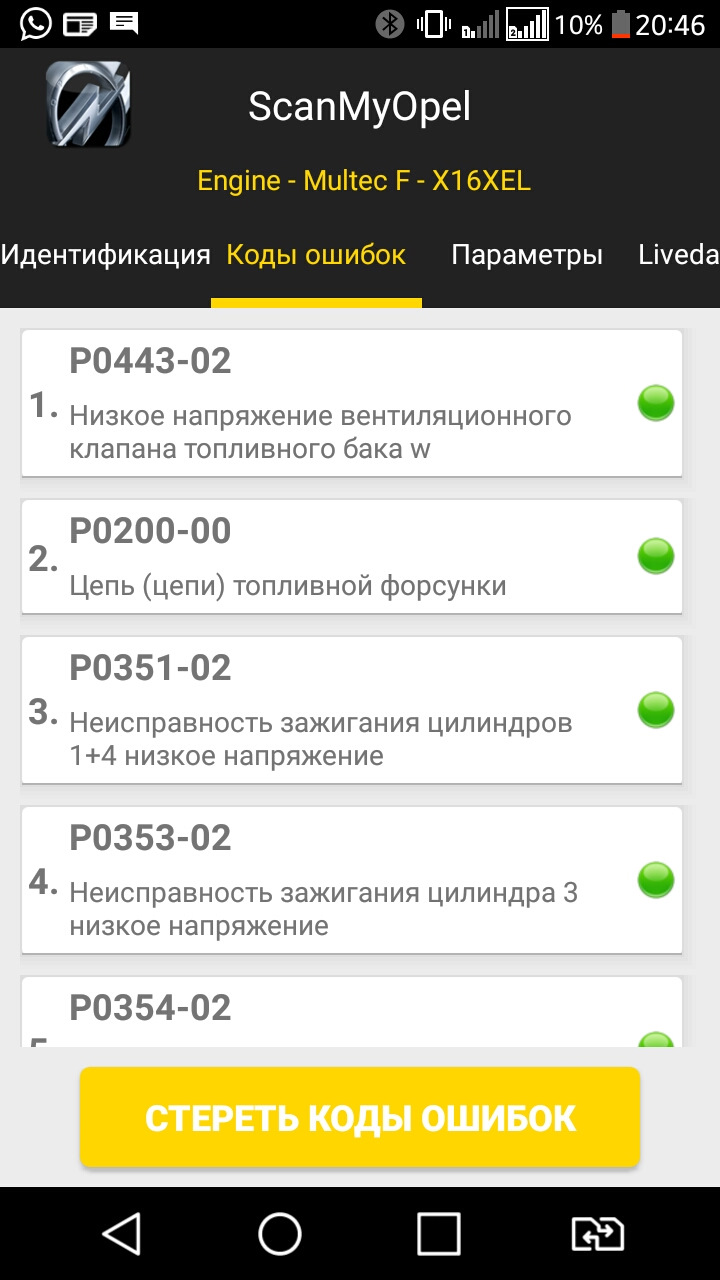
Task: Go back with the system back button
Action: point(122,1234)
